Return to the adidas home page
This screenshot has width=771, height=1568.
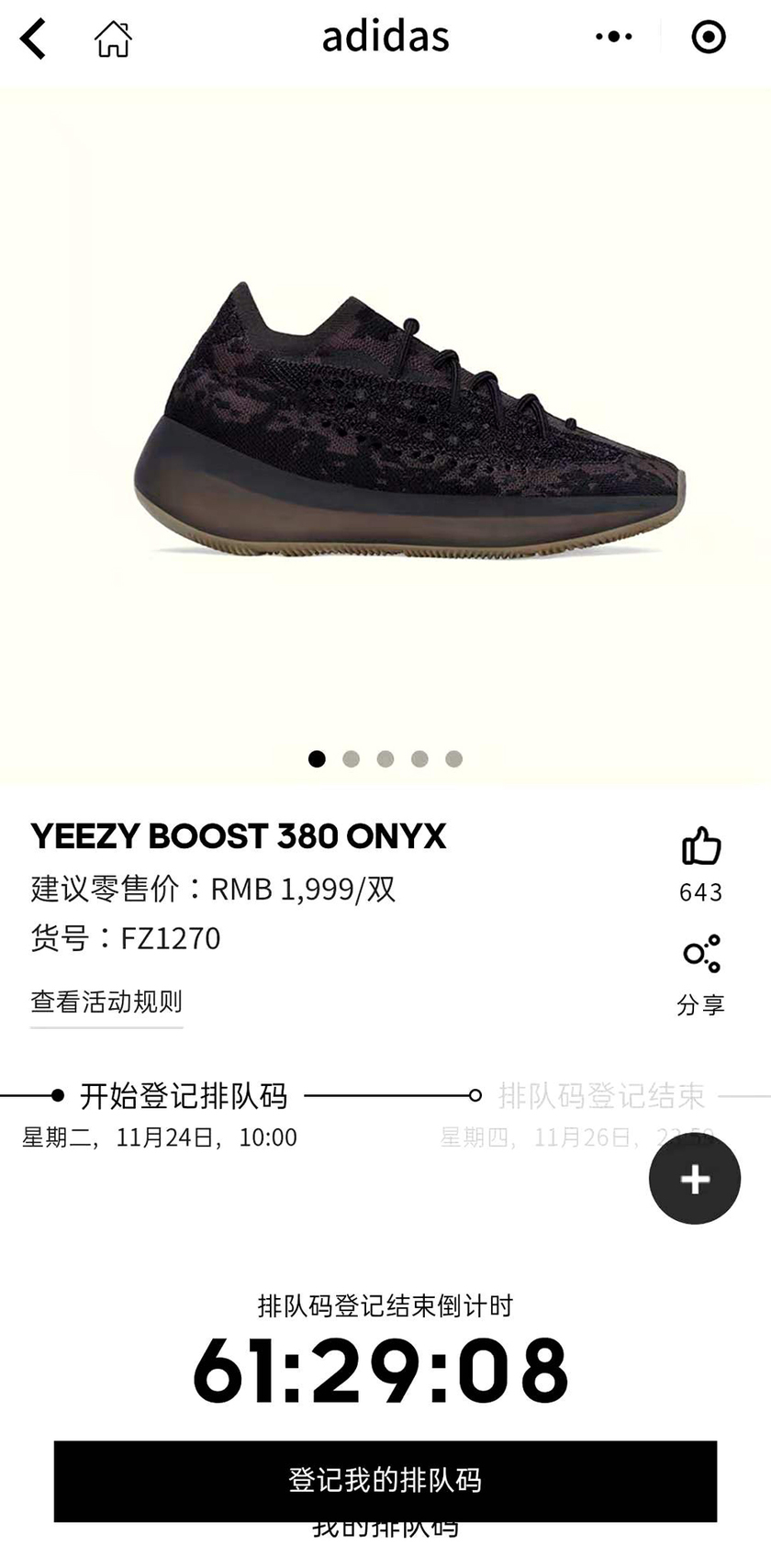pos(113,39)
